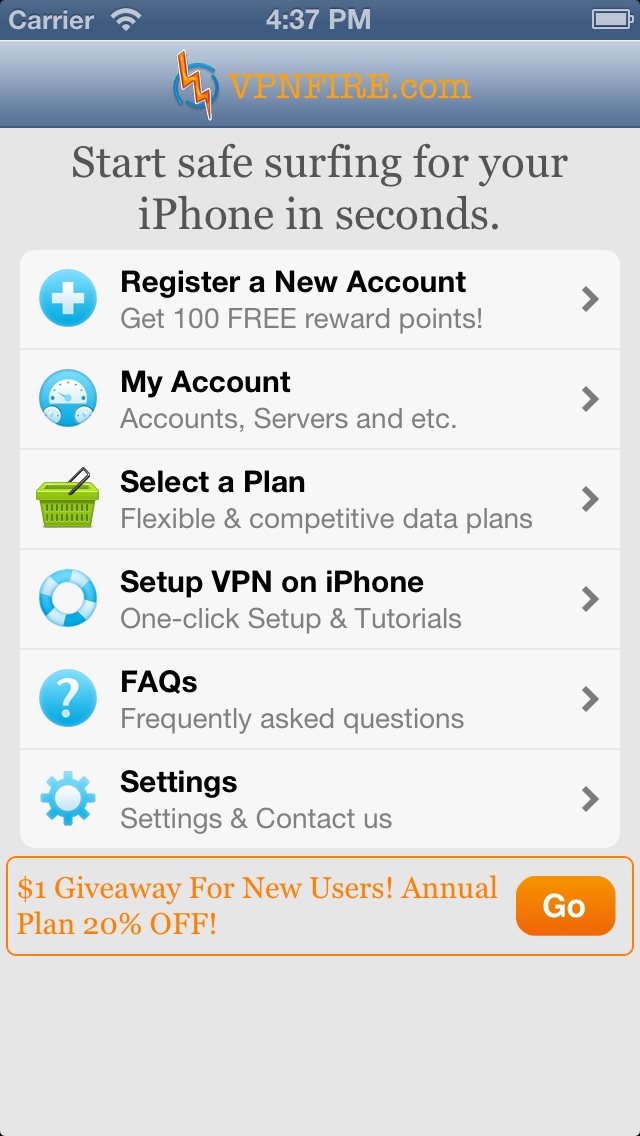The width and height of the screenshot is (640, 1136).
Task: Open the Select a Plan row
Action: [x=320, y=499]
